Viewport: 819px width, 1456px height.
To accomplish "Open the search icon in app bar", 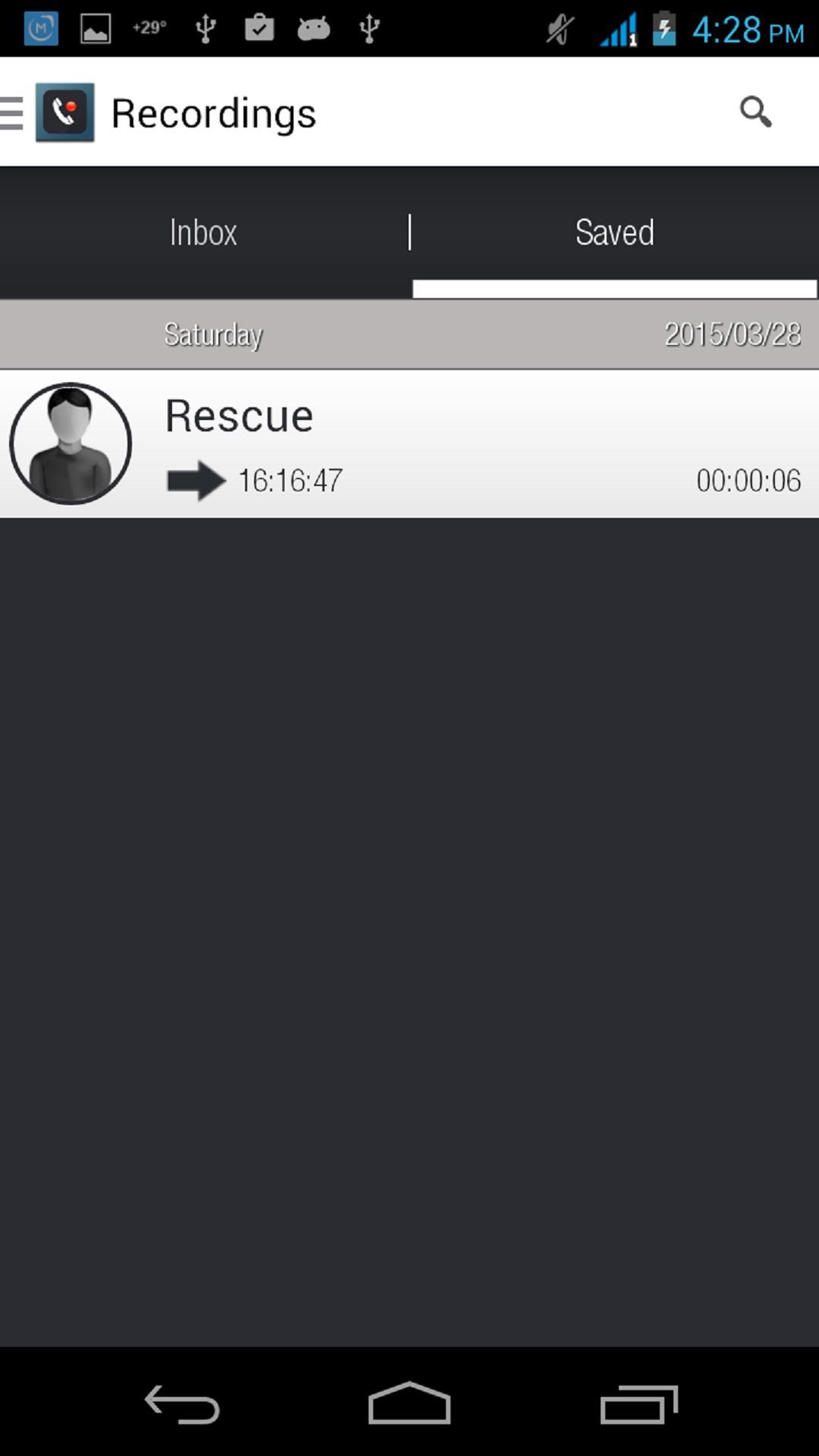I will click(x=755, y=112).
